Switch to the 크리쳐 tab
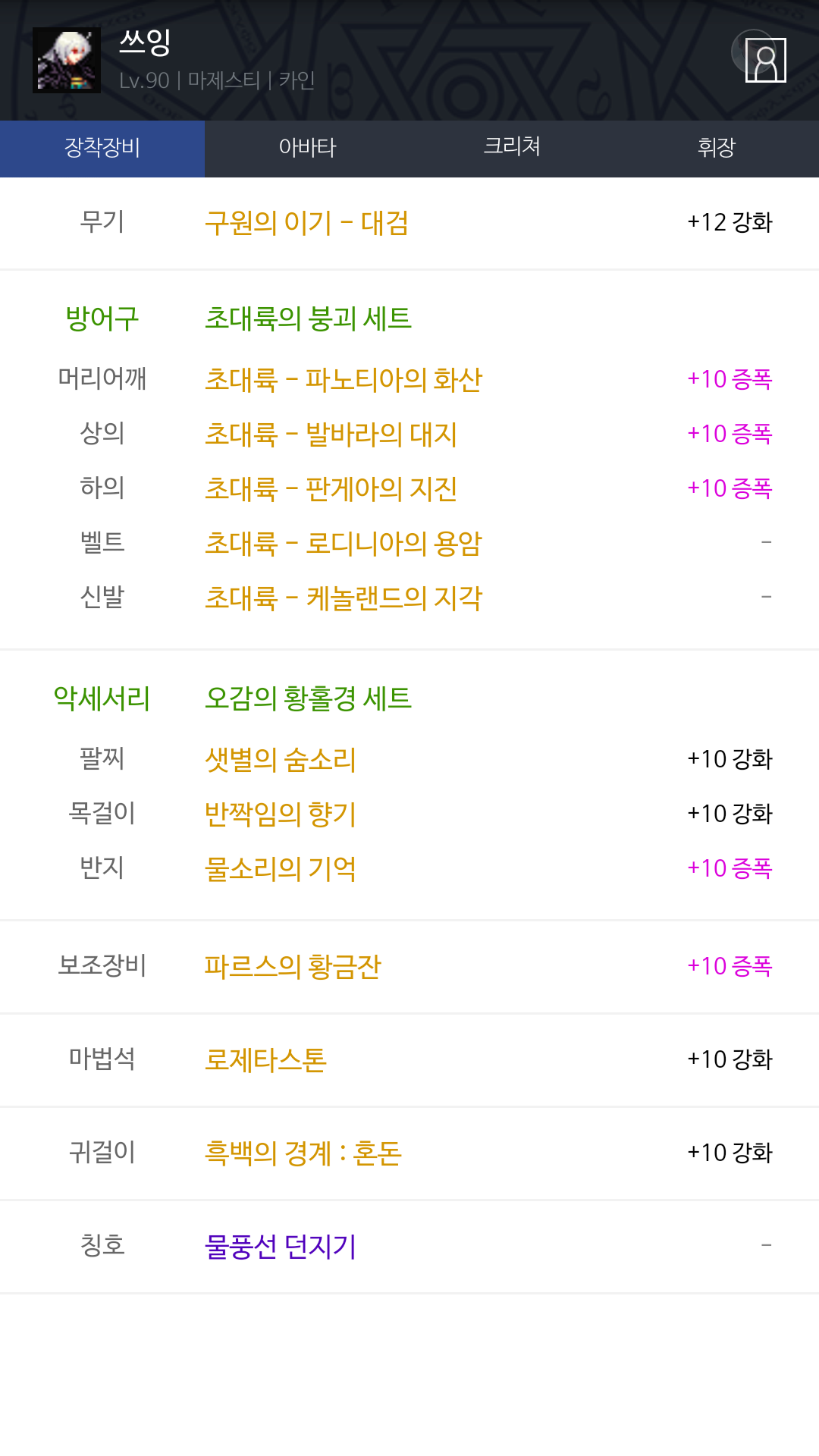 click(x=512, y=148)
